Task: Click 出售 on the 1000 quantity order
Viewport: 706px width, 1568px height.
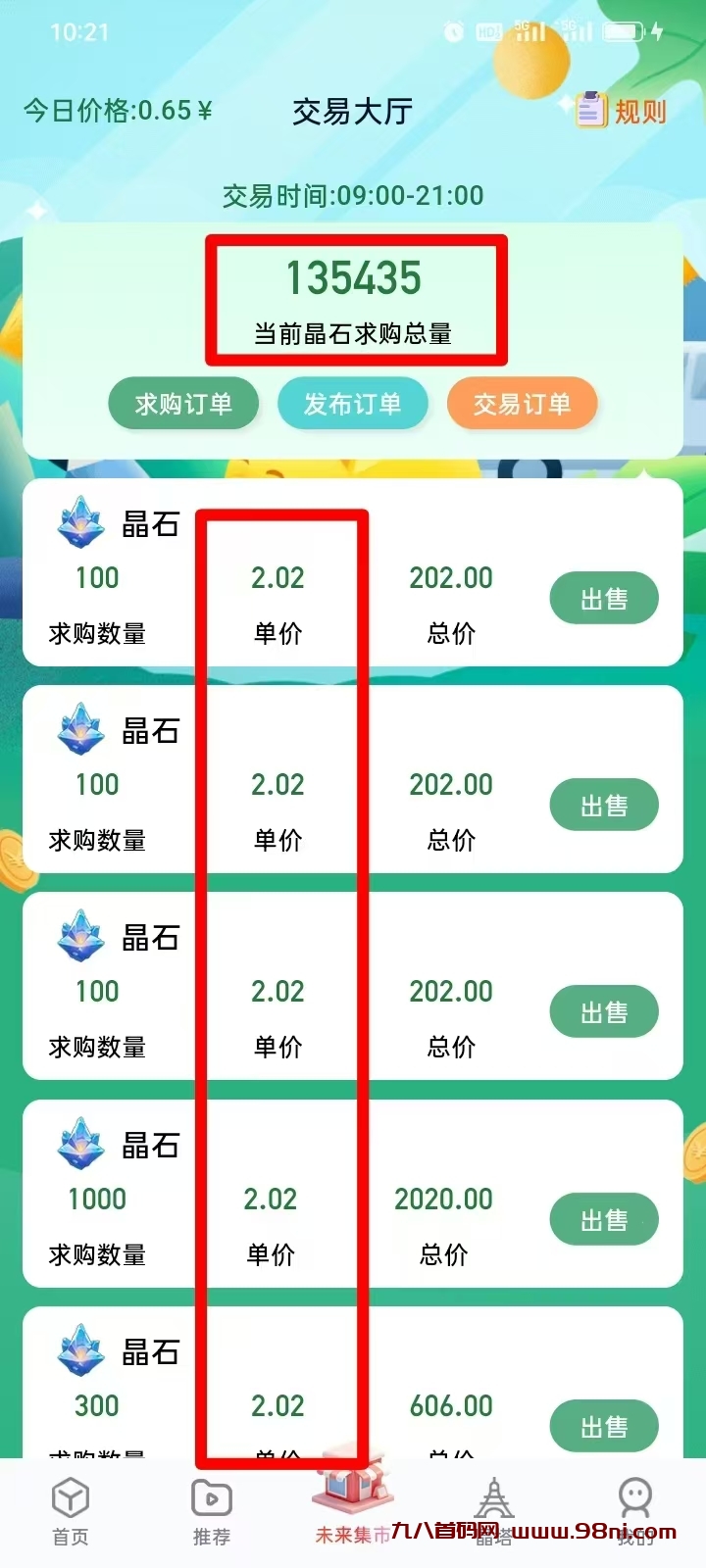Action: 604,1219
